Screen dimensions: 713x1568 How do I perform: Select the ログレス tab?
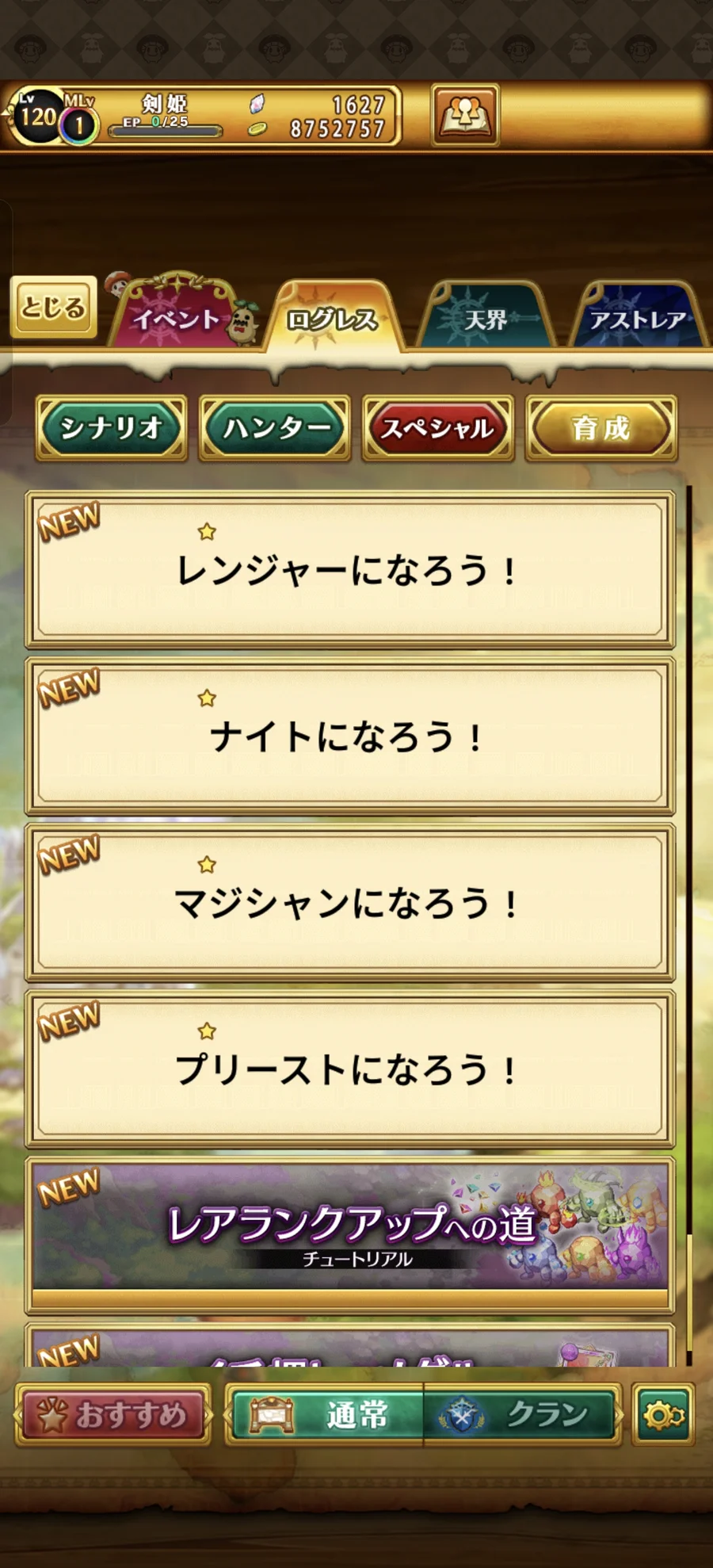333,319
